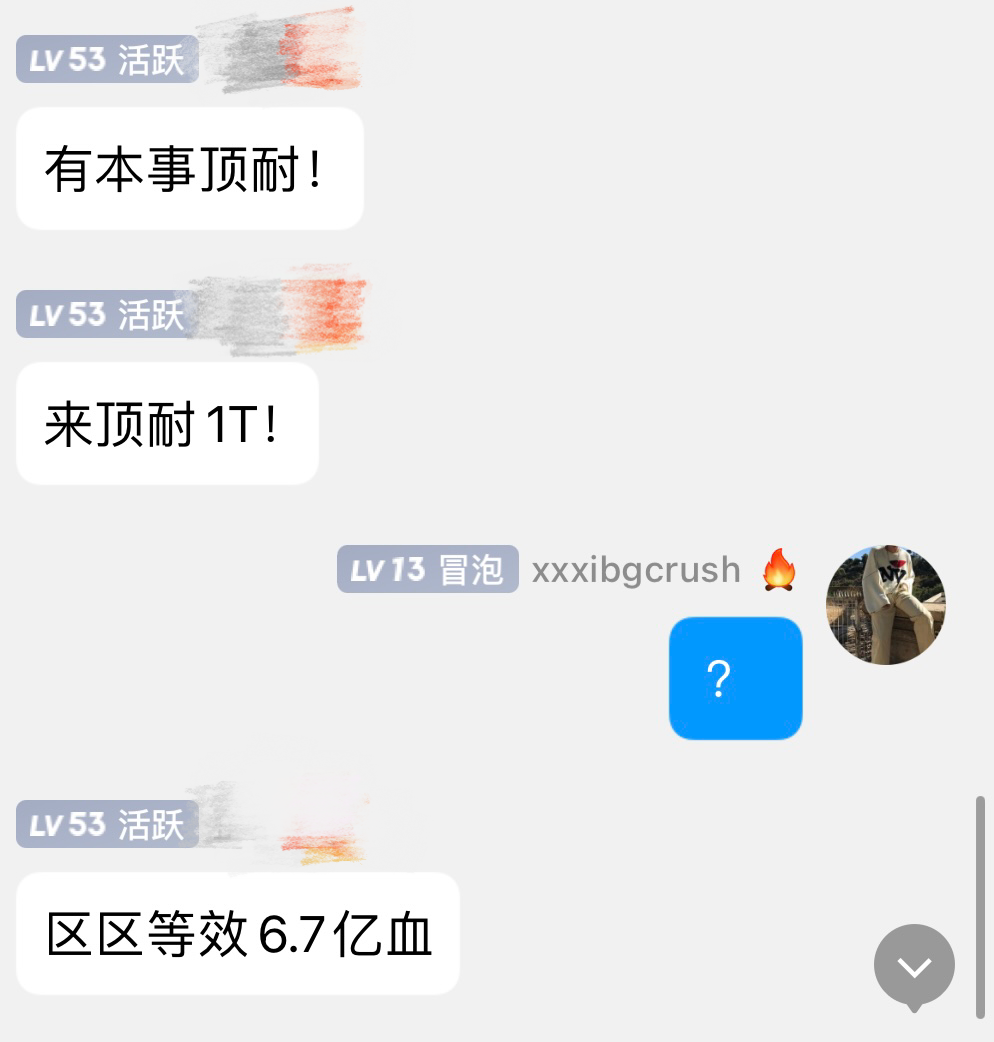
Task: Jump to latest messages with down arrow
Action: 914,965
